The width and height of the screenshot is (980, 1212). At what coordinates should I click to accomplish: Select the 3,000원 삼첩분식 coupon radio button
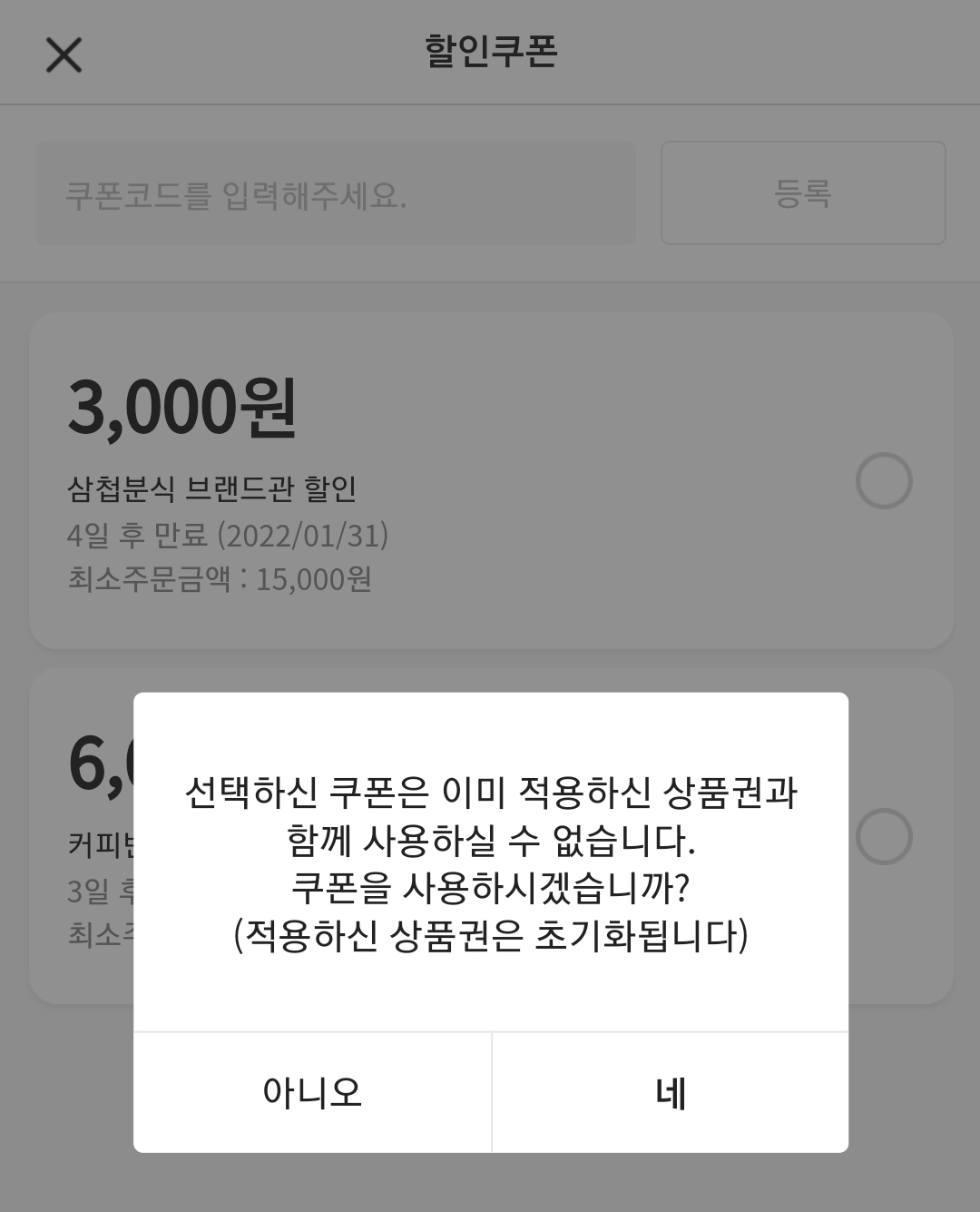pos(883,480)
